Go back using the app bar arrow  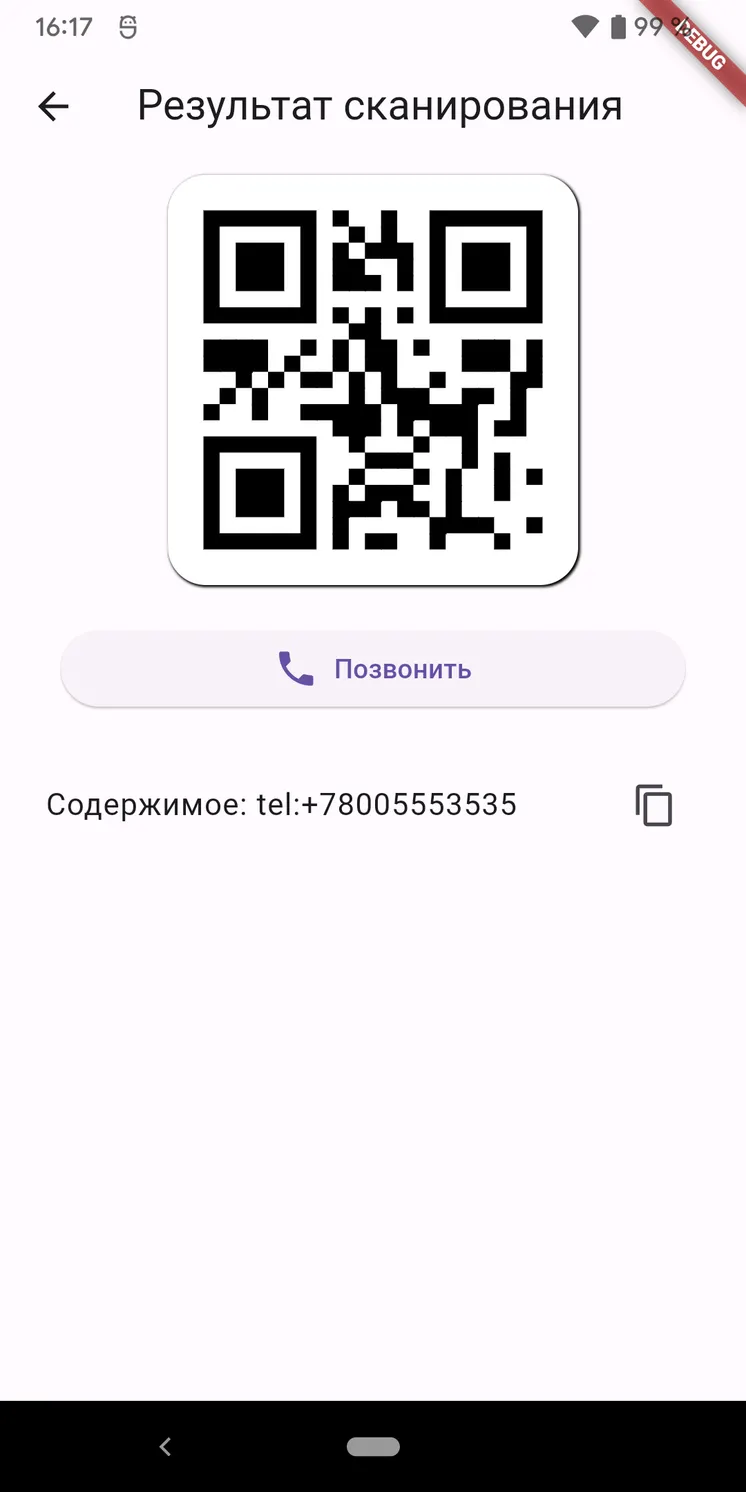[53, 106]
